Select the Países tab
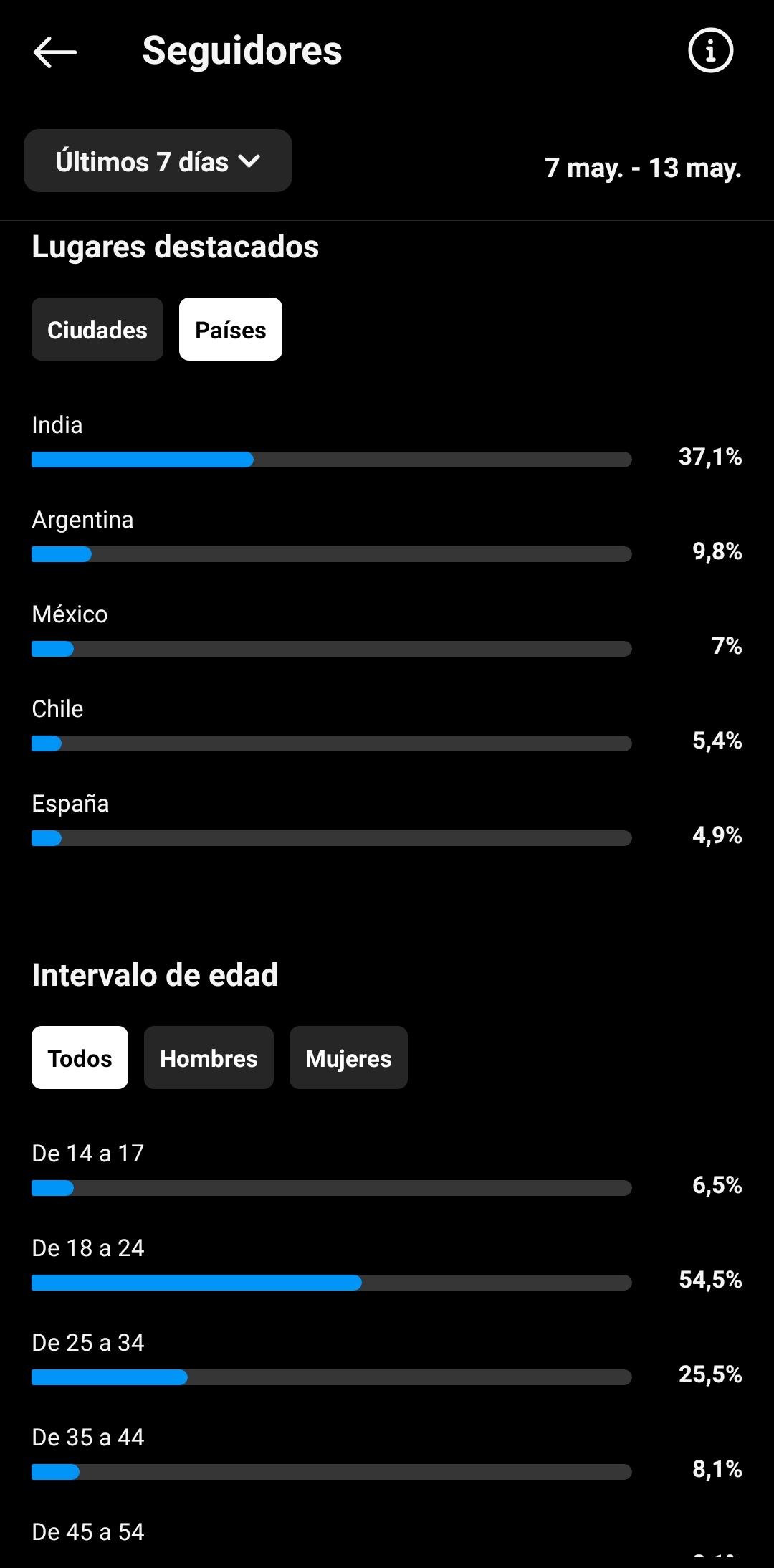774x1568 pixels. click(x=231, y=329)
